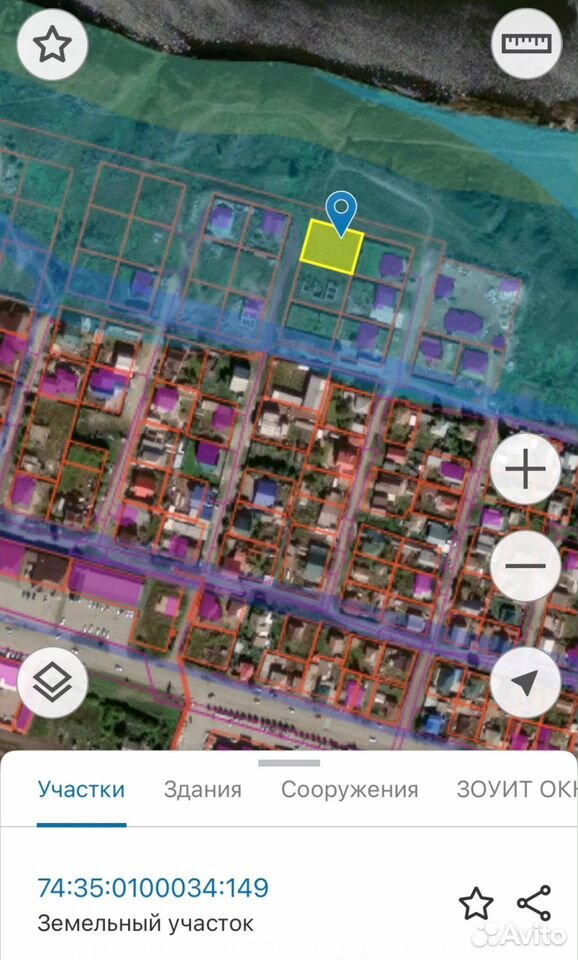
Task: Switch to the Здания tab
Action: pos(203,790)
